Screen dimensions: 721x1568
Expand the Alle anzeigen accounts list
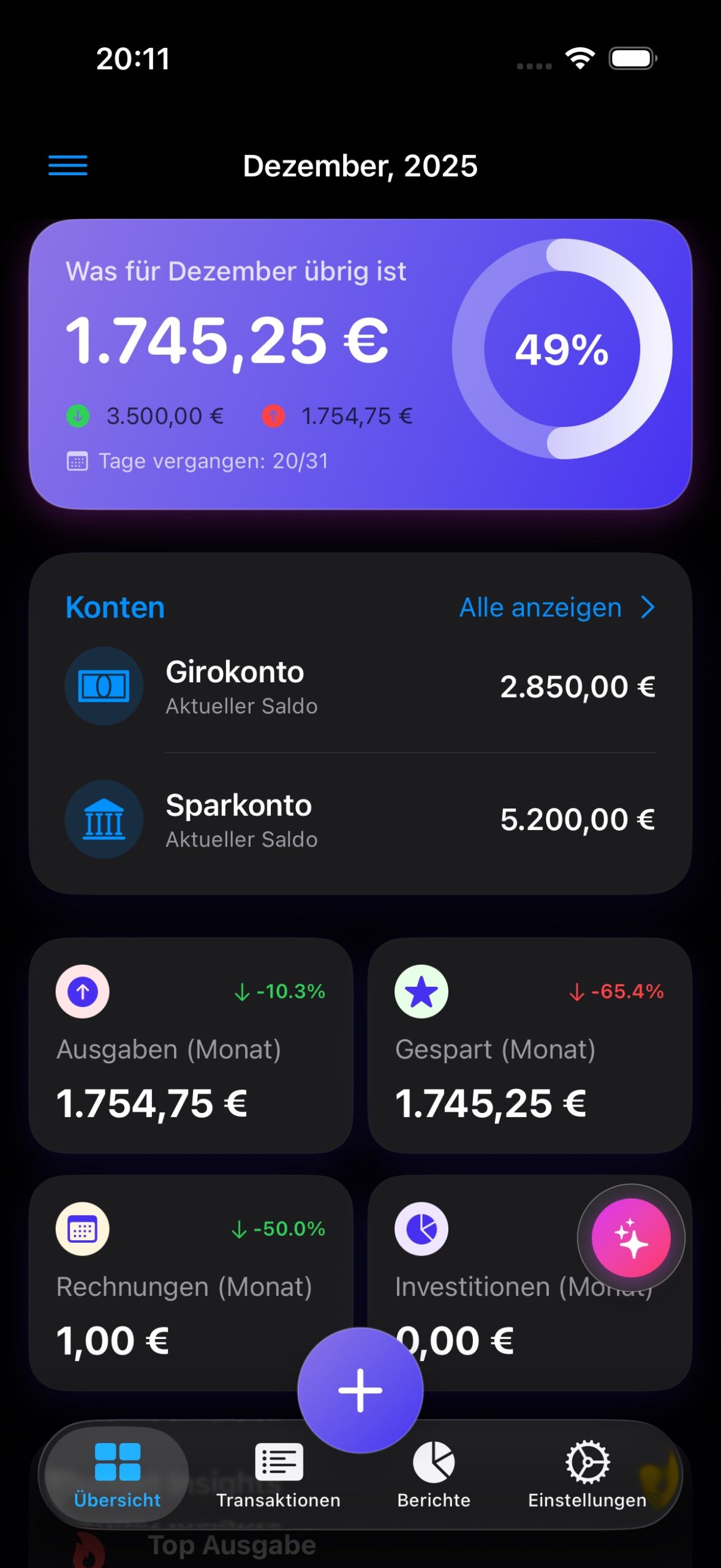(x=539, y=607)
